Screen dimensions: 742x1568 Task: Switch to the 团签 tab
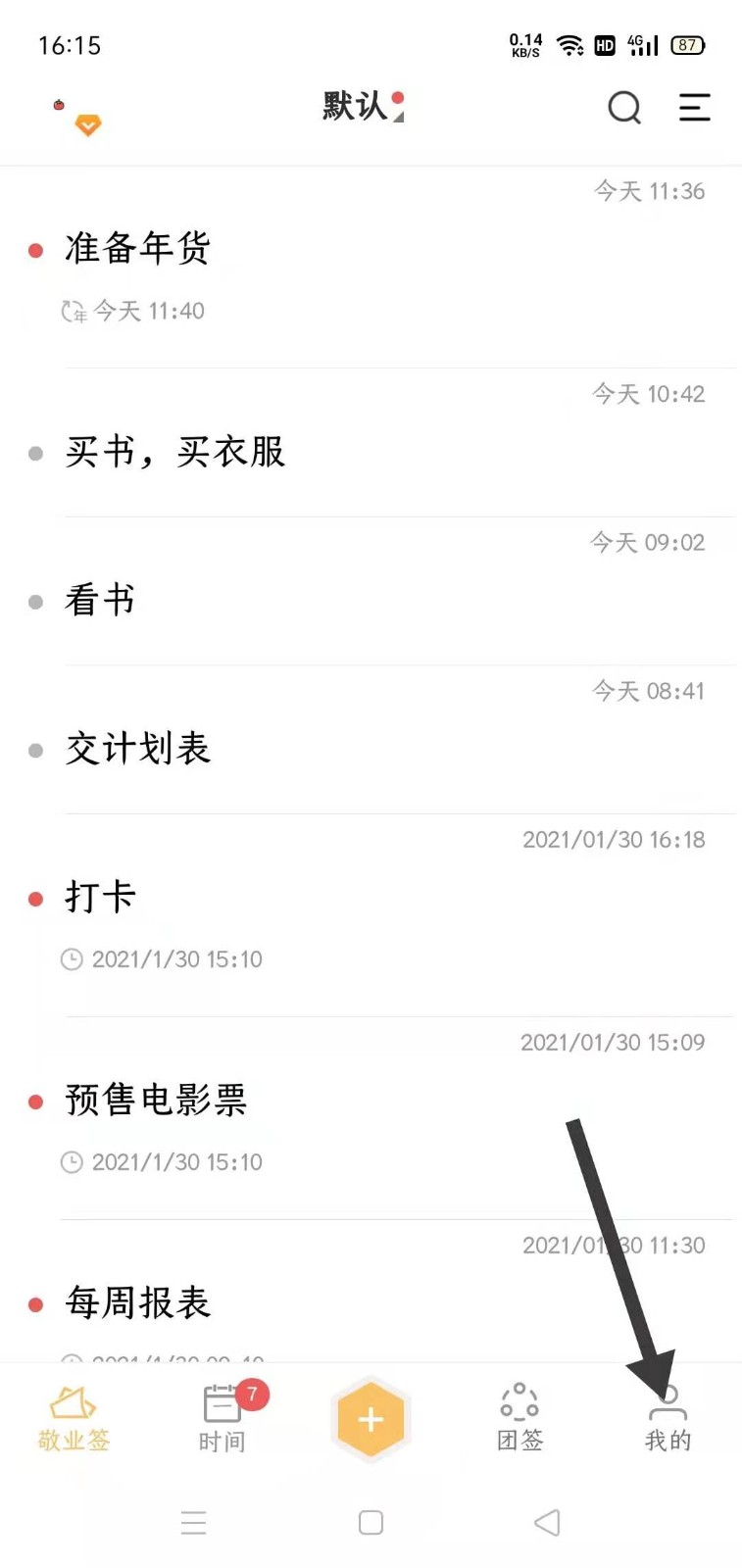pyautogui.click(x=519, y=1419)
